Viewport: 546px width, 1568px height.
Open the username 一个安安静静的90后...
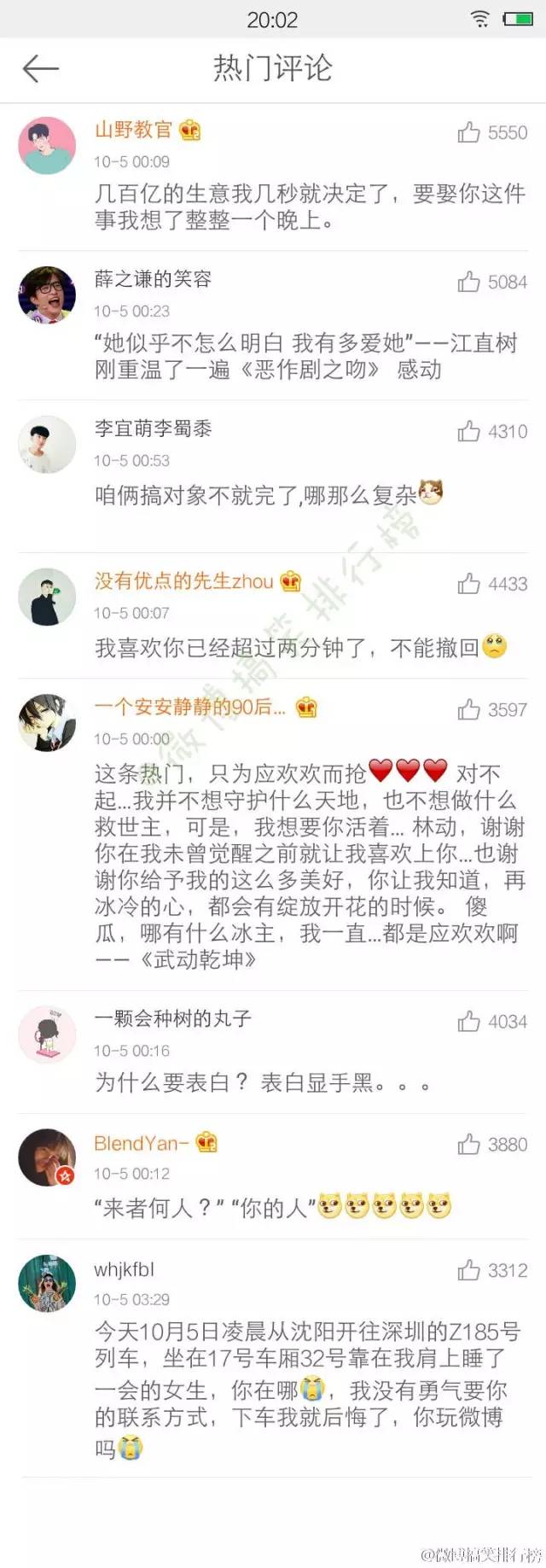pos(189,707)
